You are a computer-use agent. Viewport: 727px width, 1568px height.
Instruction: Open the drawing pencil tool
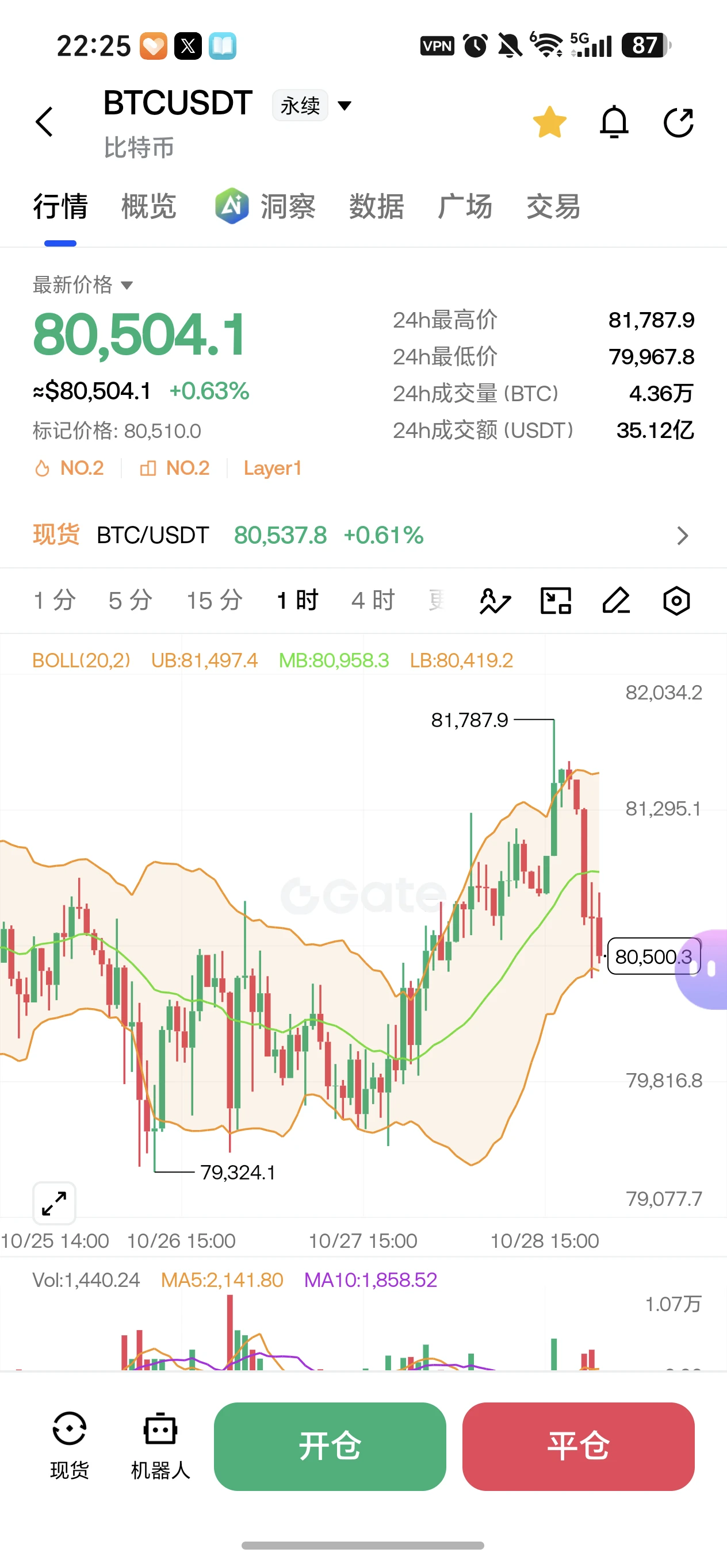(x=616, y=601)
